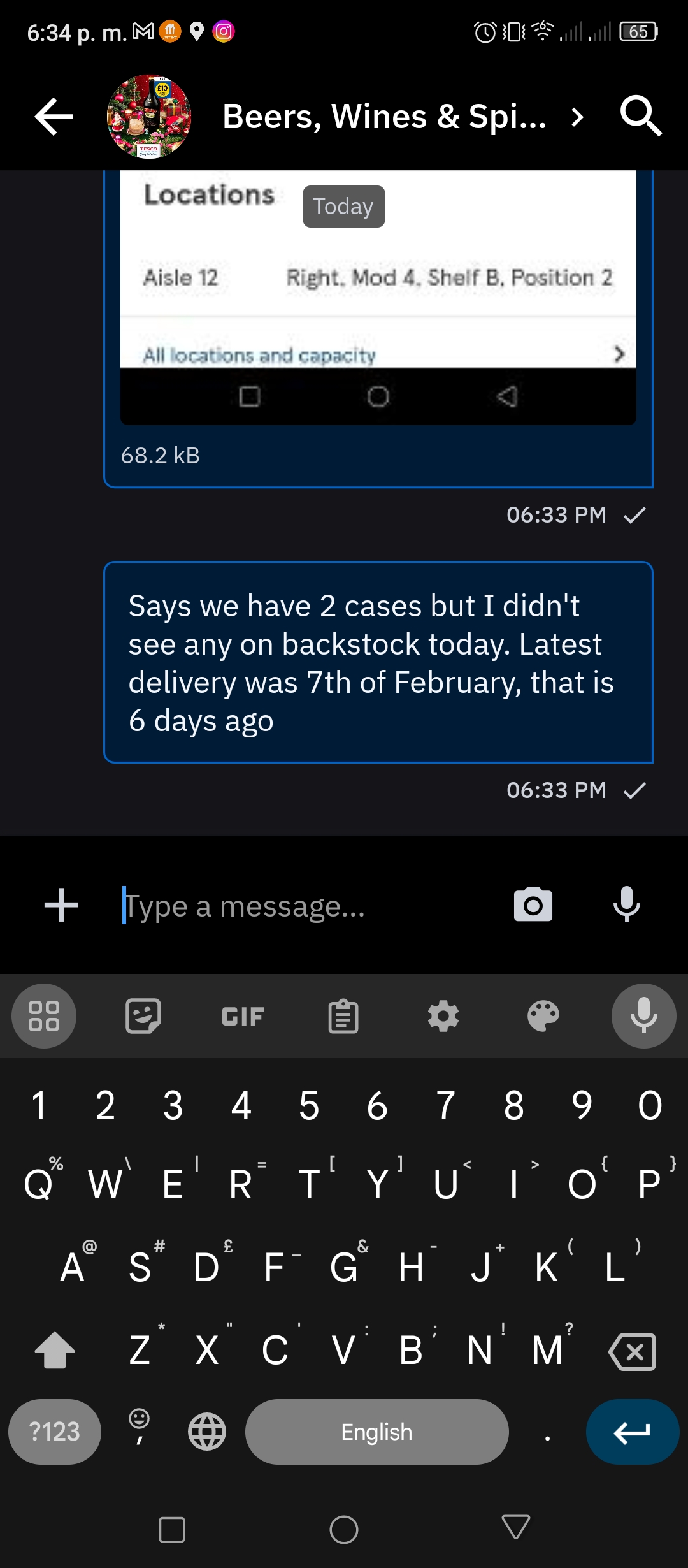Open the keyboard clipboard
Screen dimensions: 688x1568
point(343,1017)
